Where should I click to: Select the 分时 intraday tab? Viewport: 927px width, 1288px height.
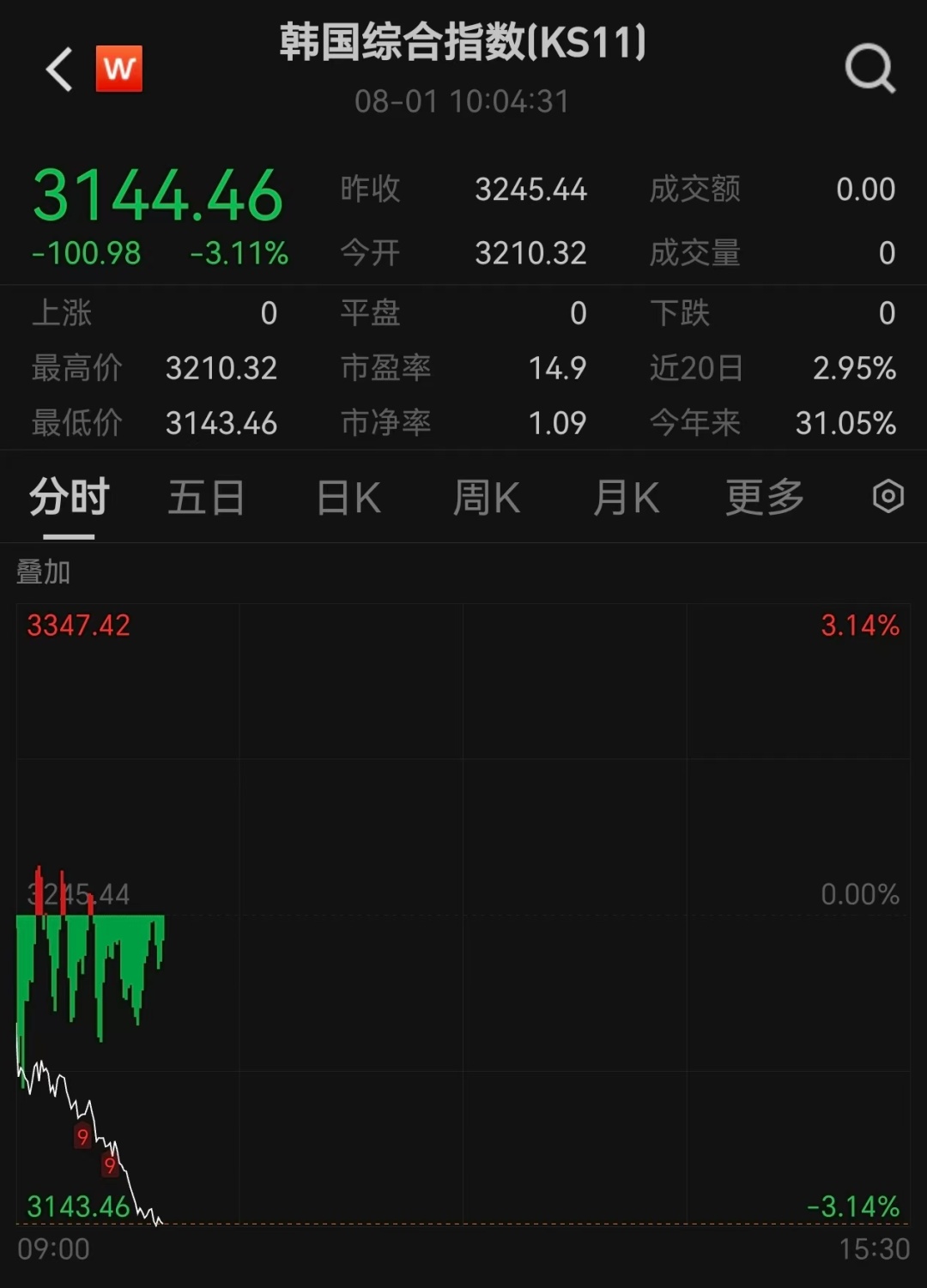click(x=69, y=498)
